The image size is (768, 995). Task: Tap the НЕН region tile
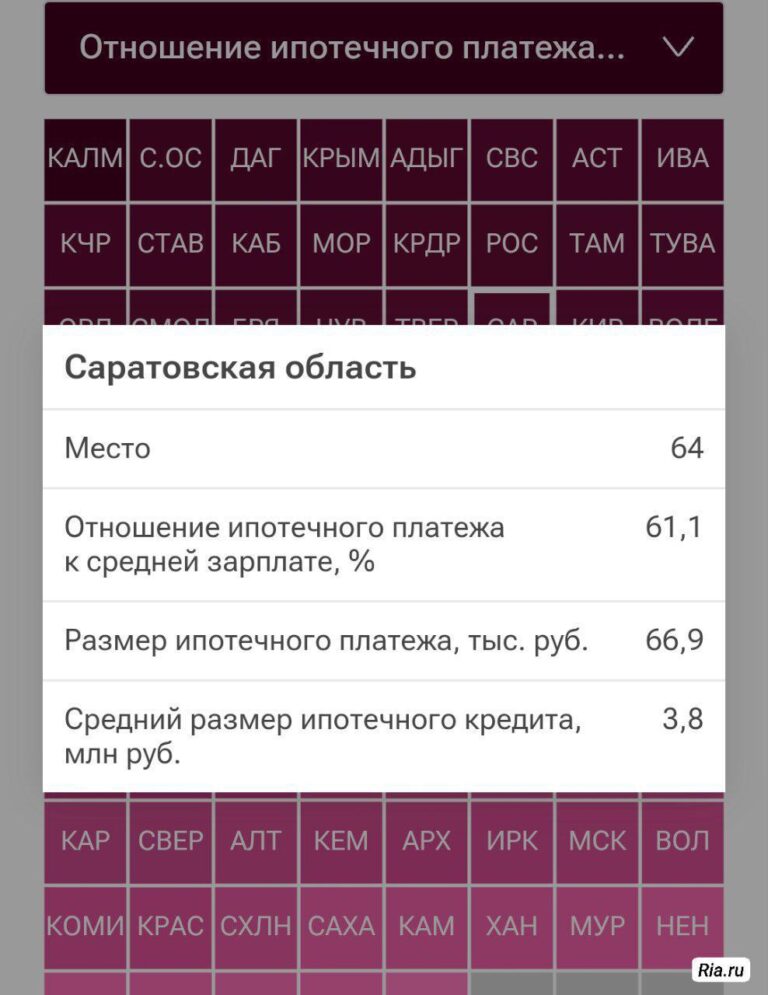click(x=682, y=926)
